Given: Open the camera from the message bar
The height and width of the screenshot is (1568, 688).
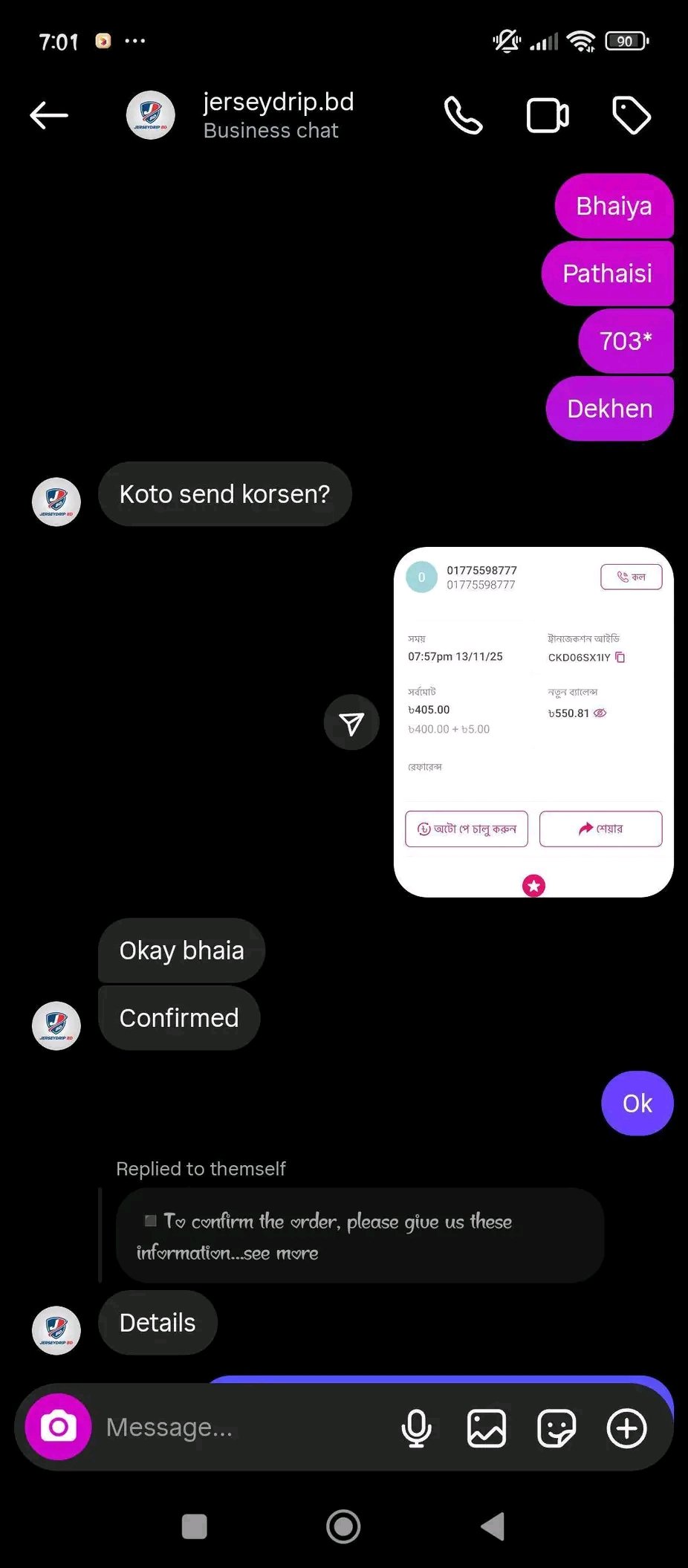Looking at the screenshot, I should (x=58, y=1427).
